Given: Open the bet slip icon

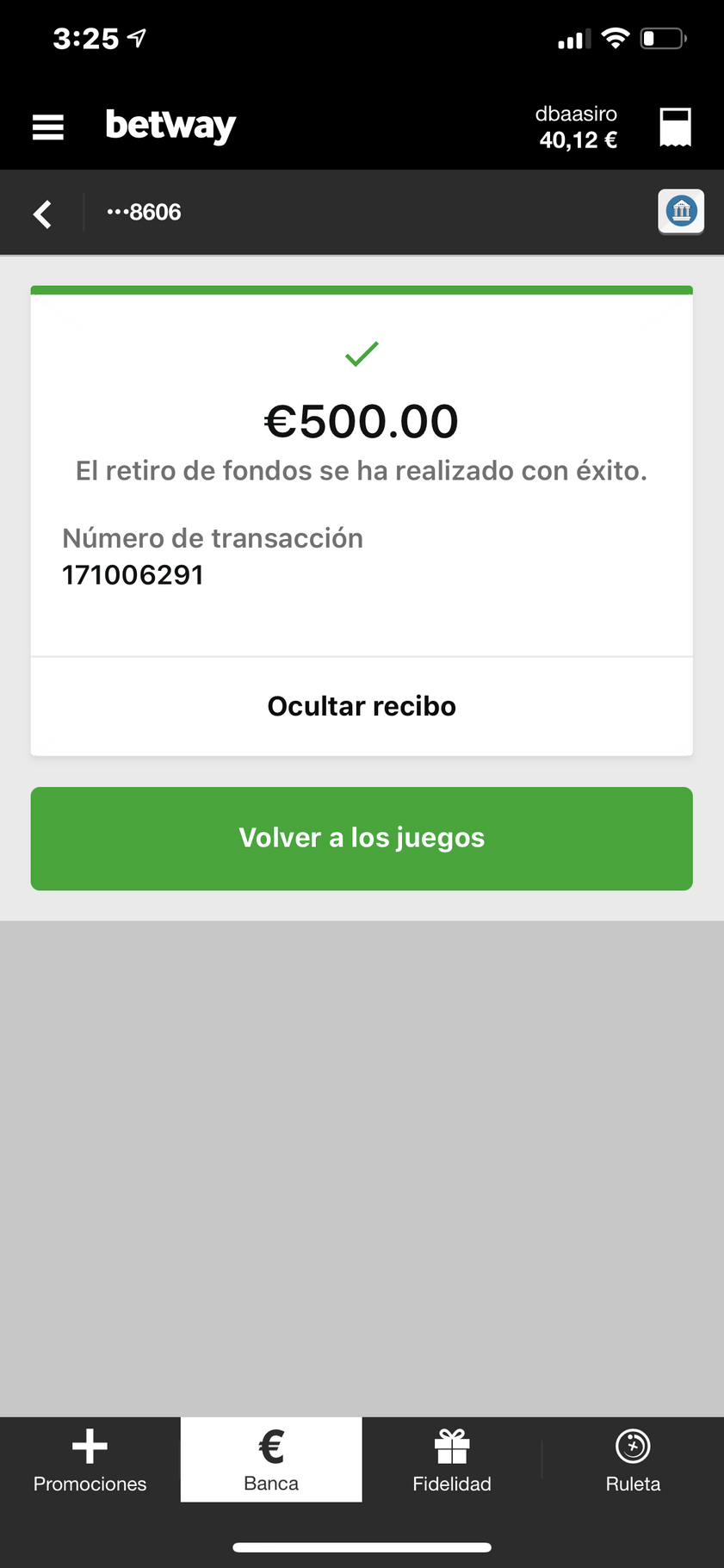Looking at the screenshot, I should [x=675, y=127].
